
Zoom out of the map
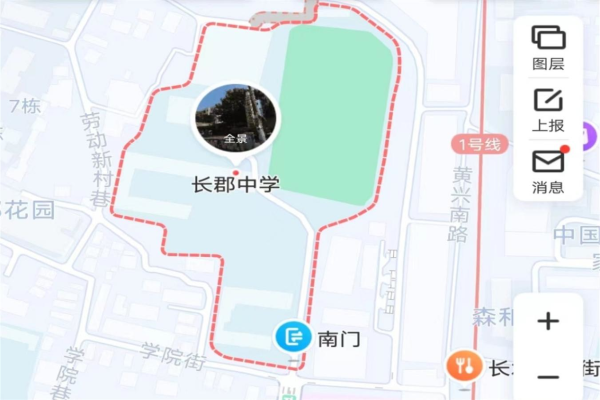(x=548, y=376)
